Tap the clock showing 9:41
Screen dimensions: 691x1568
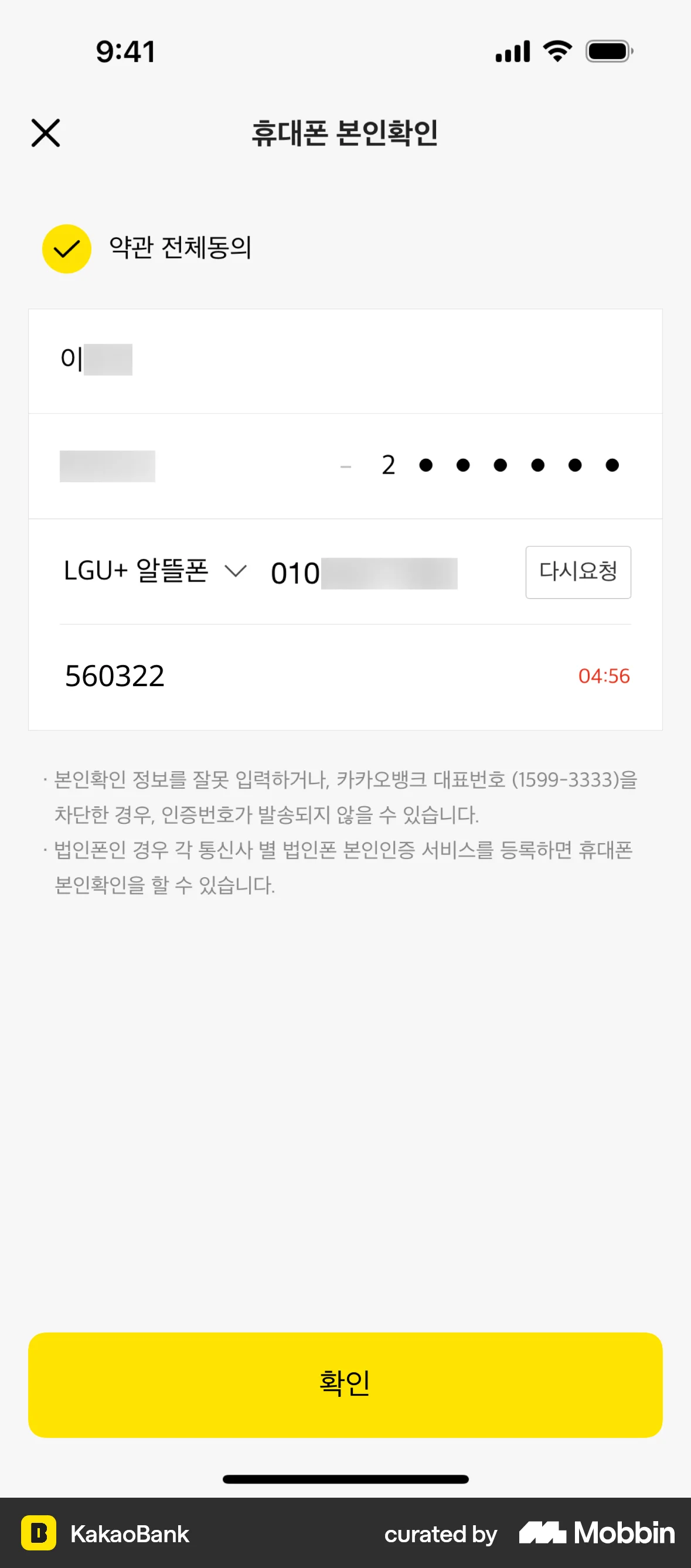pyautogui.click(x=125, y=52)
